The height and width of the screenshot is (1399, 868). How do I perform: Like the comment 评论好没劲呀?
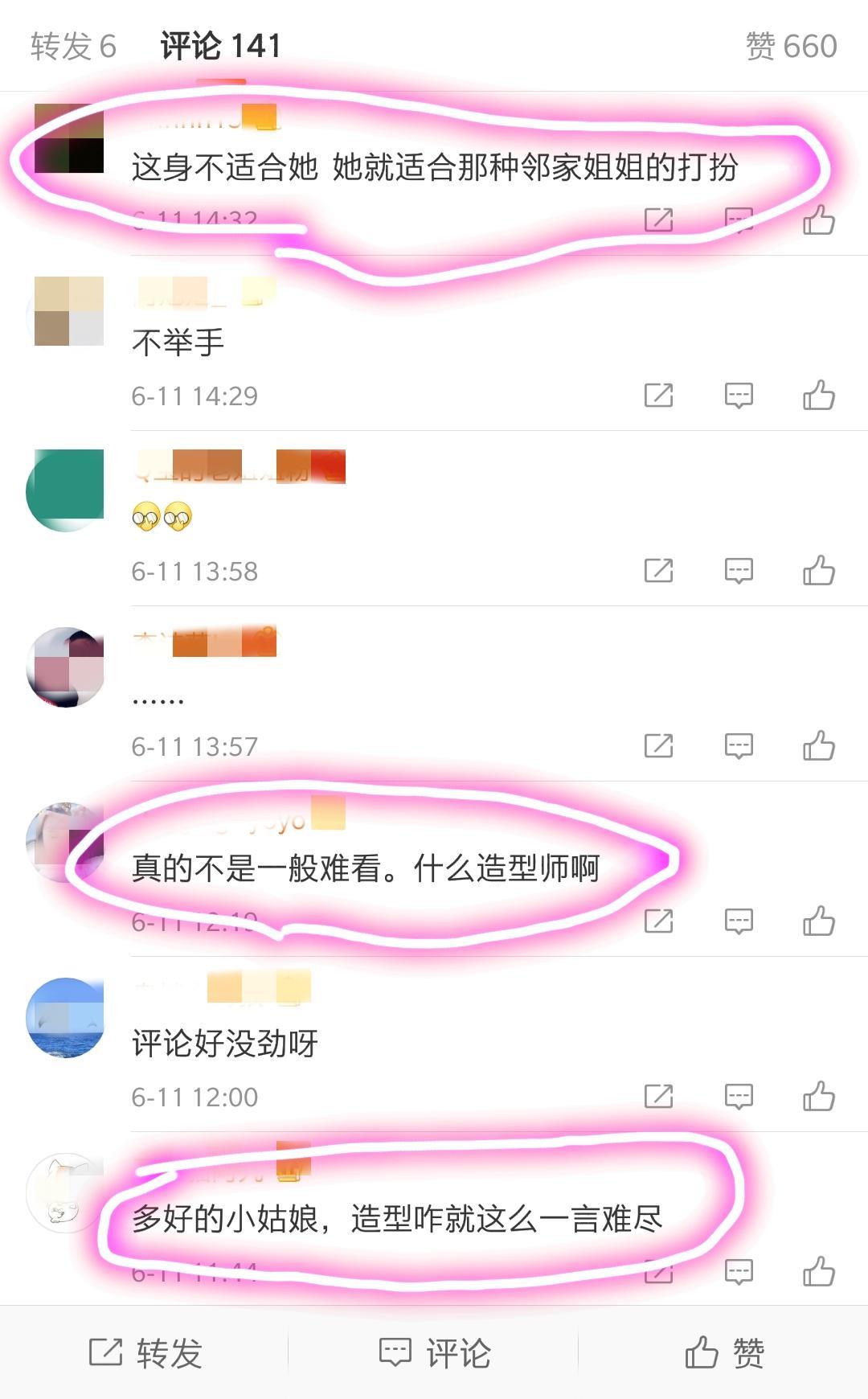818,1096
